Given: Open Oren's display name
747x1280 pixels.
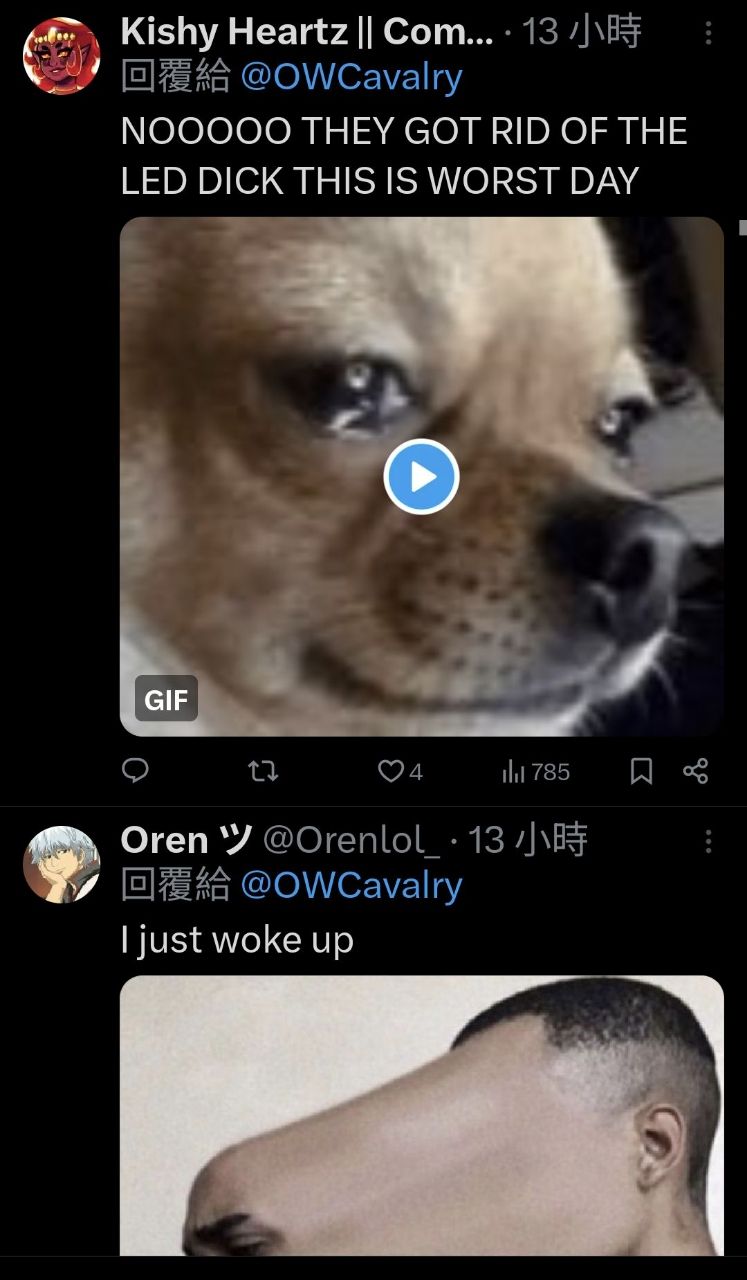Looking at the screenshot, I should pos(186,840).
